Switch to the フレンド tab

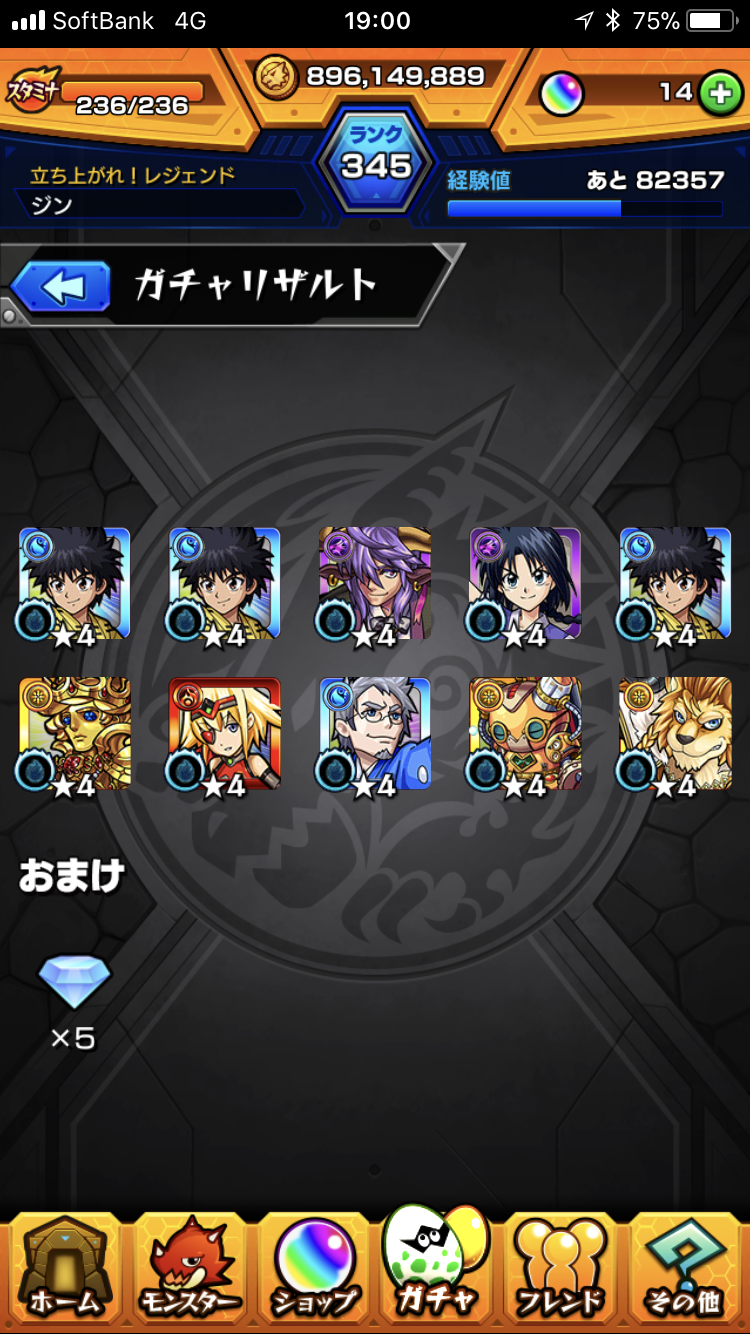[562, 1268]
